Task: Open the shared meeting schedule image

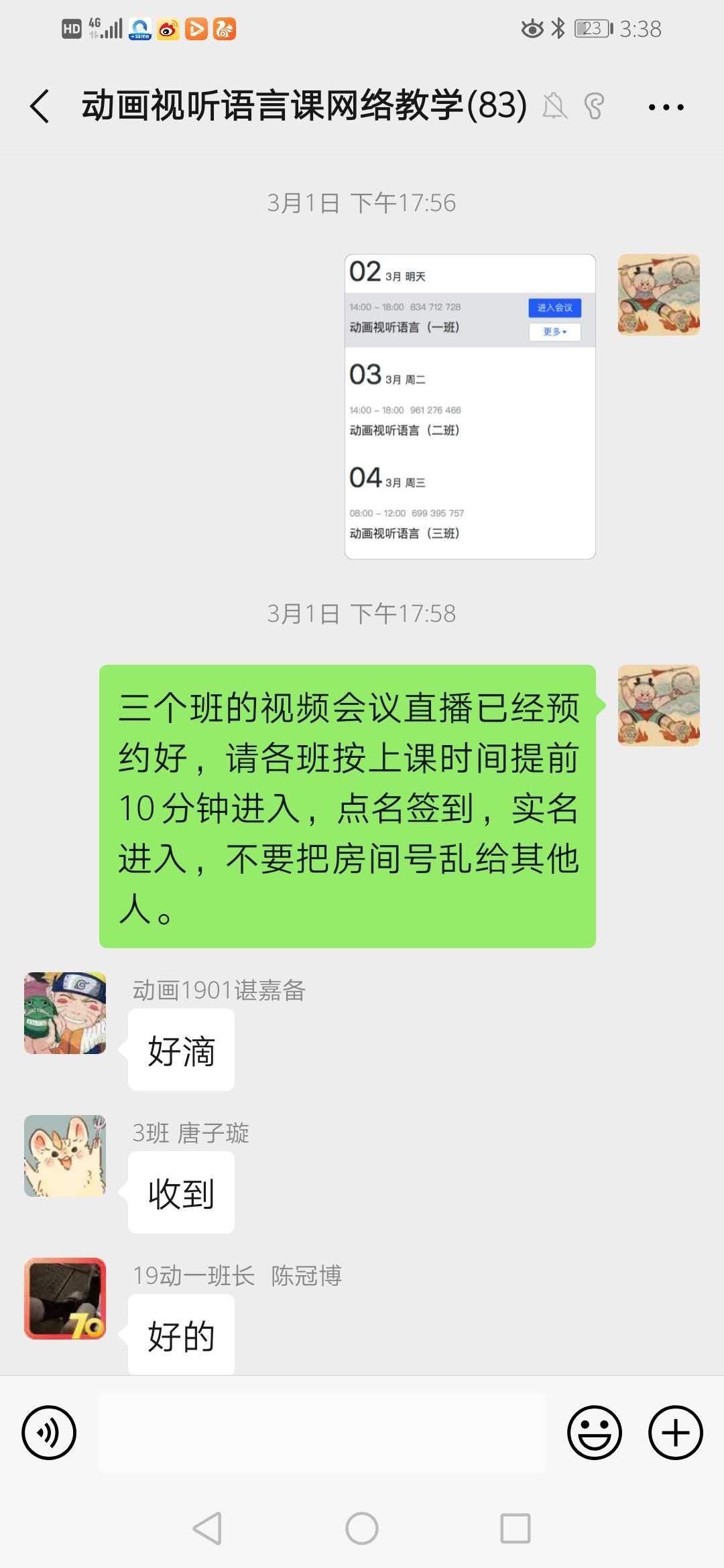Action: (x=469, y=406)
